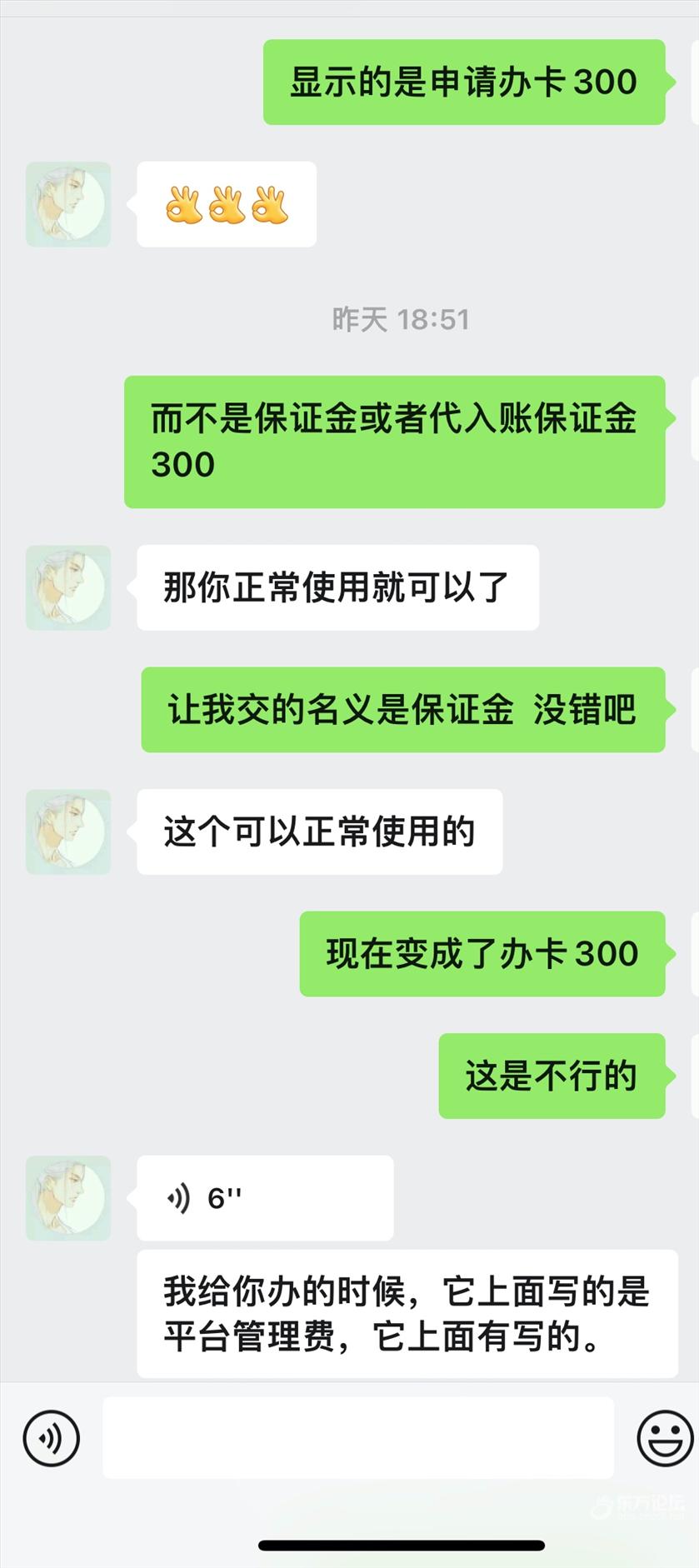Open contact's avatar beside the voice message
Image resolution: width=699 pixels, height=1568 pixels.
(68, 1198)
